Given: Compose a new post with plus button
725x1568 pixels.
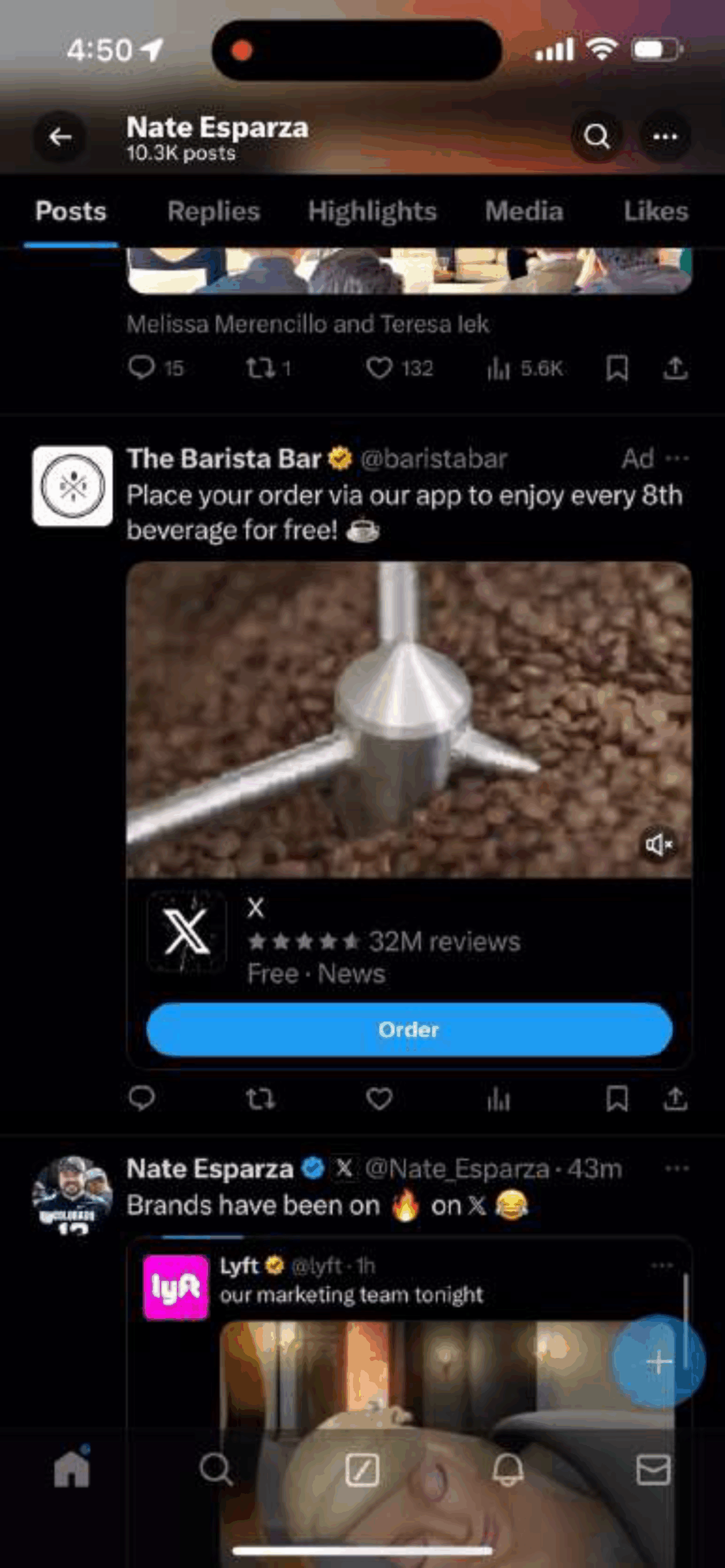Looking at the screenshot, I should (x=659, y=1362).
